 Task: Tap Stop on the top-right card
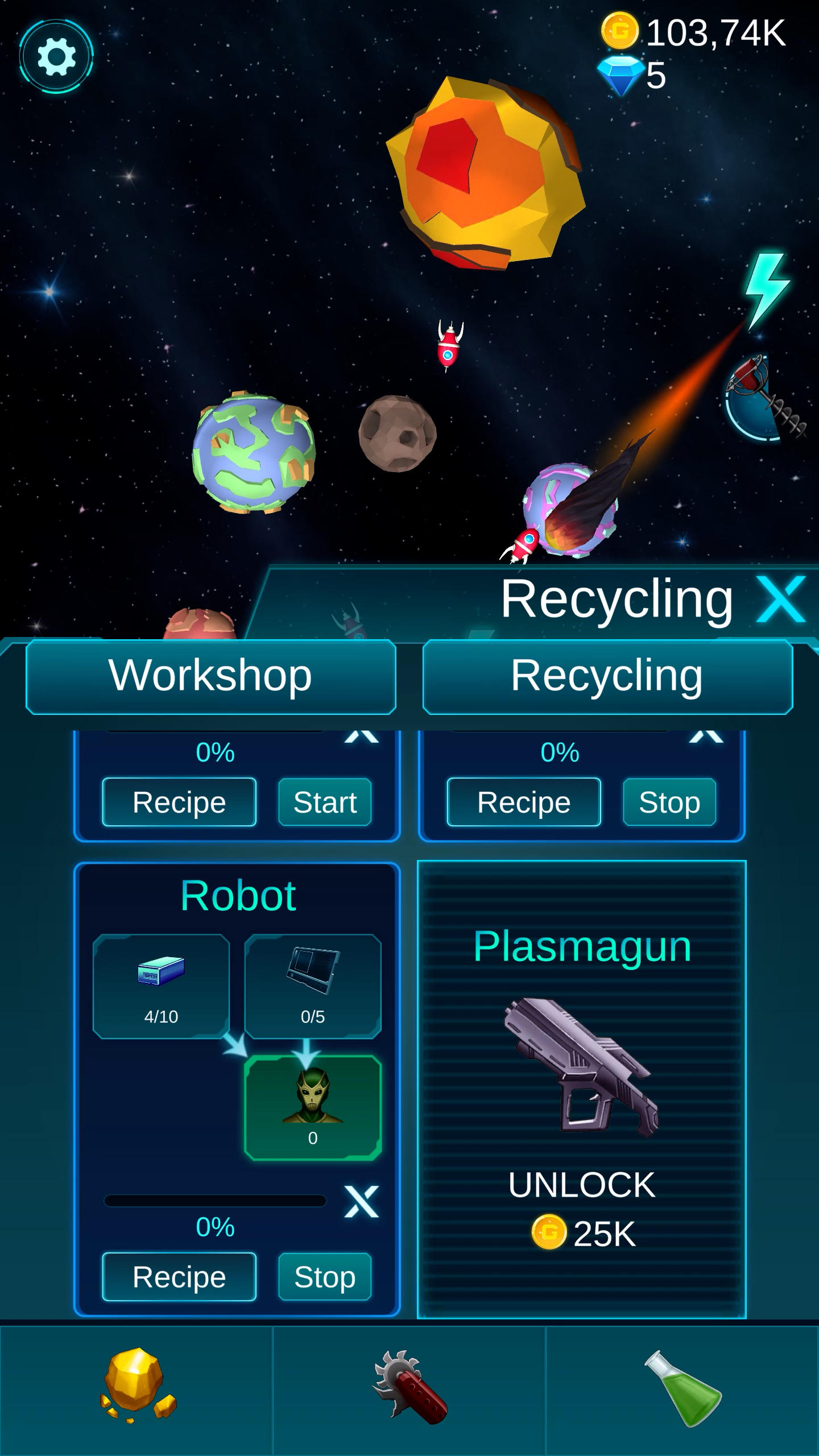point(669,802)
